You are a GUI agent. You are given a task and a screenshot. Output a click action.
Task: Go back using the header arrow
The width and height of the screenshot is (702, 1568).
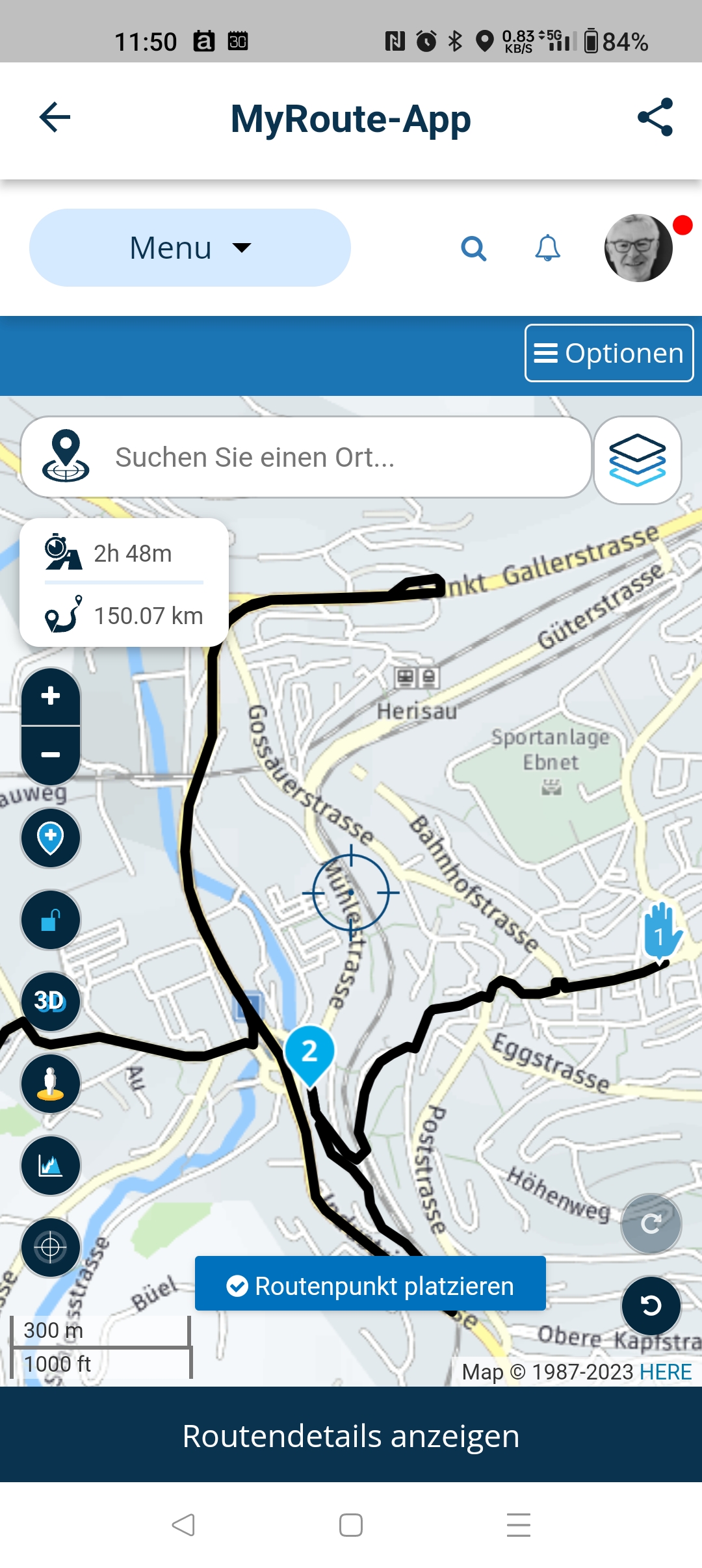pos(55,118)
